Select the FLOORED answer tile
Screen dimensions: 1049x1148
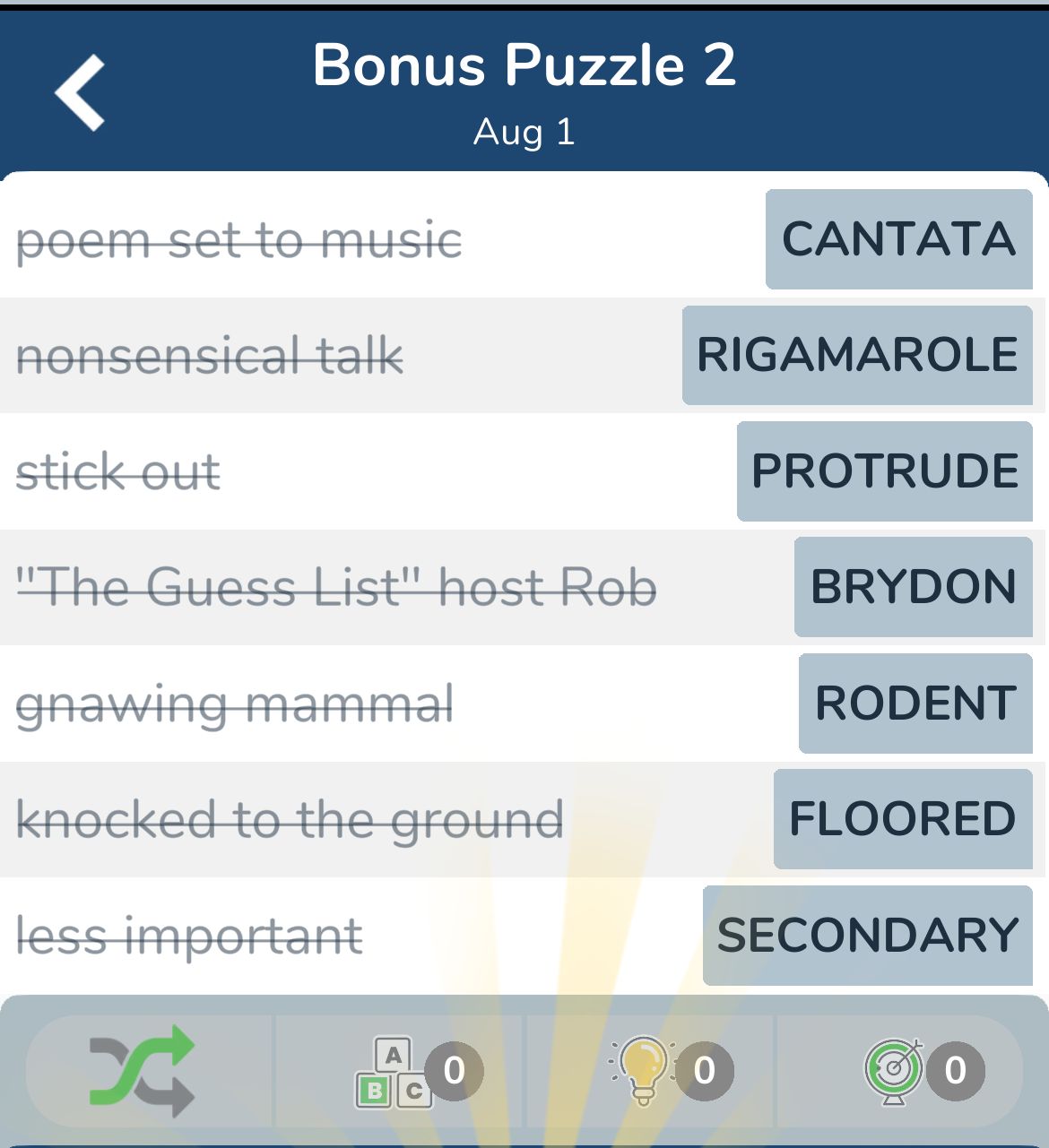(902, 819)
